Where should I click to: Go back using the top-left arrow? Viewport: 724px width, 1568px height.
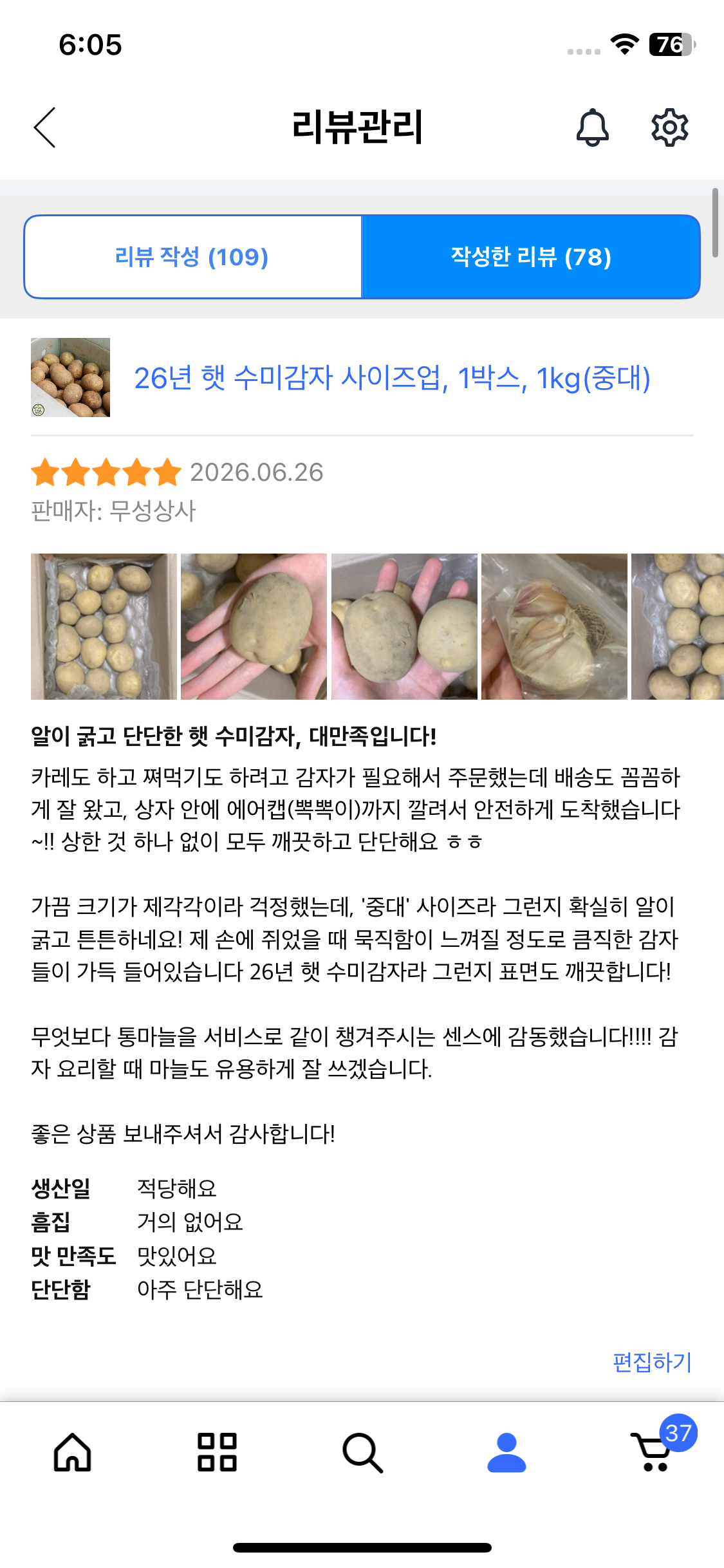coord(44,127)
